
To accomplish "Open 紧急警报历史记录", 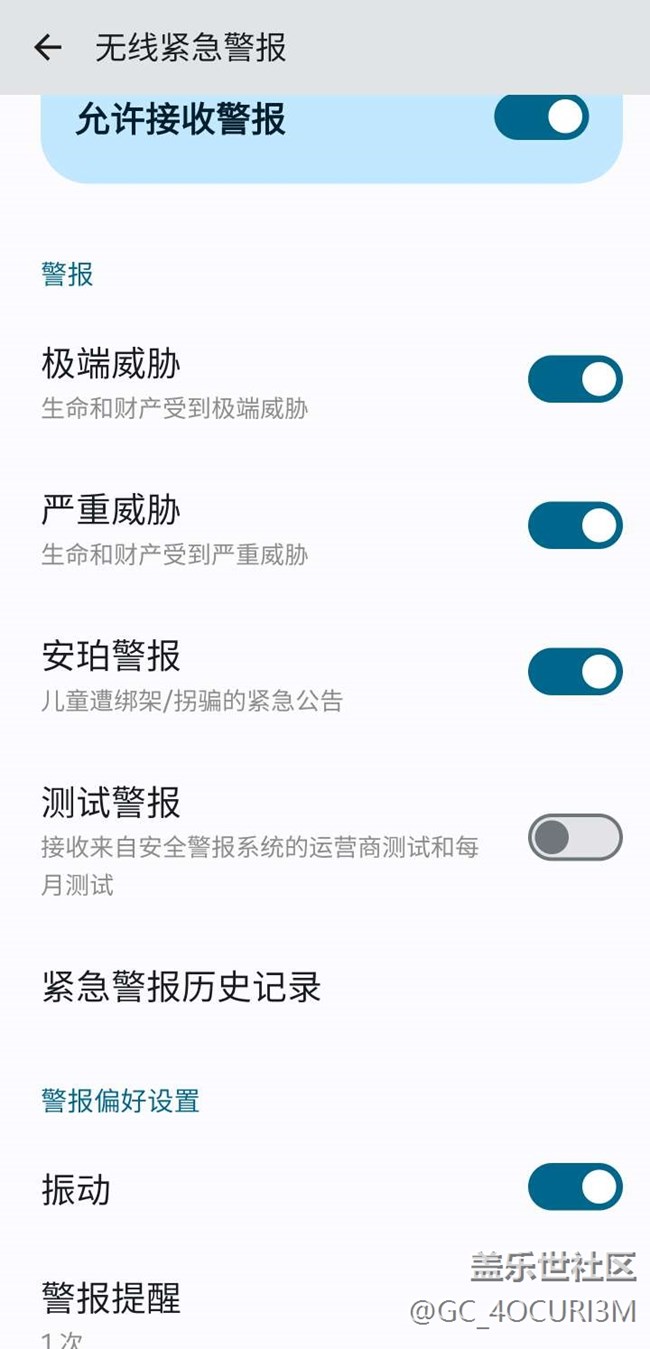I will coord(181,987).
